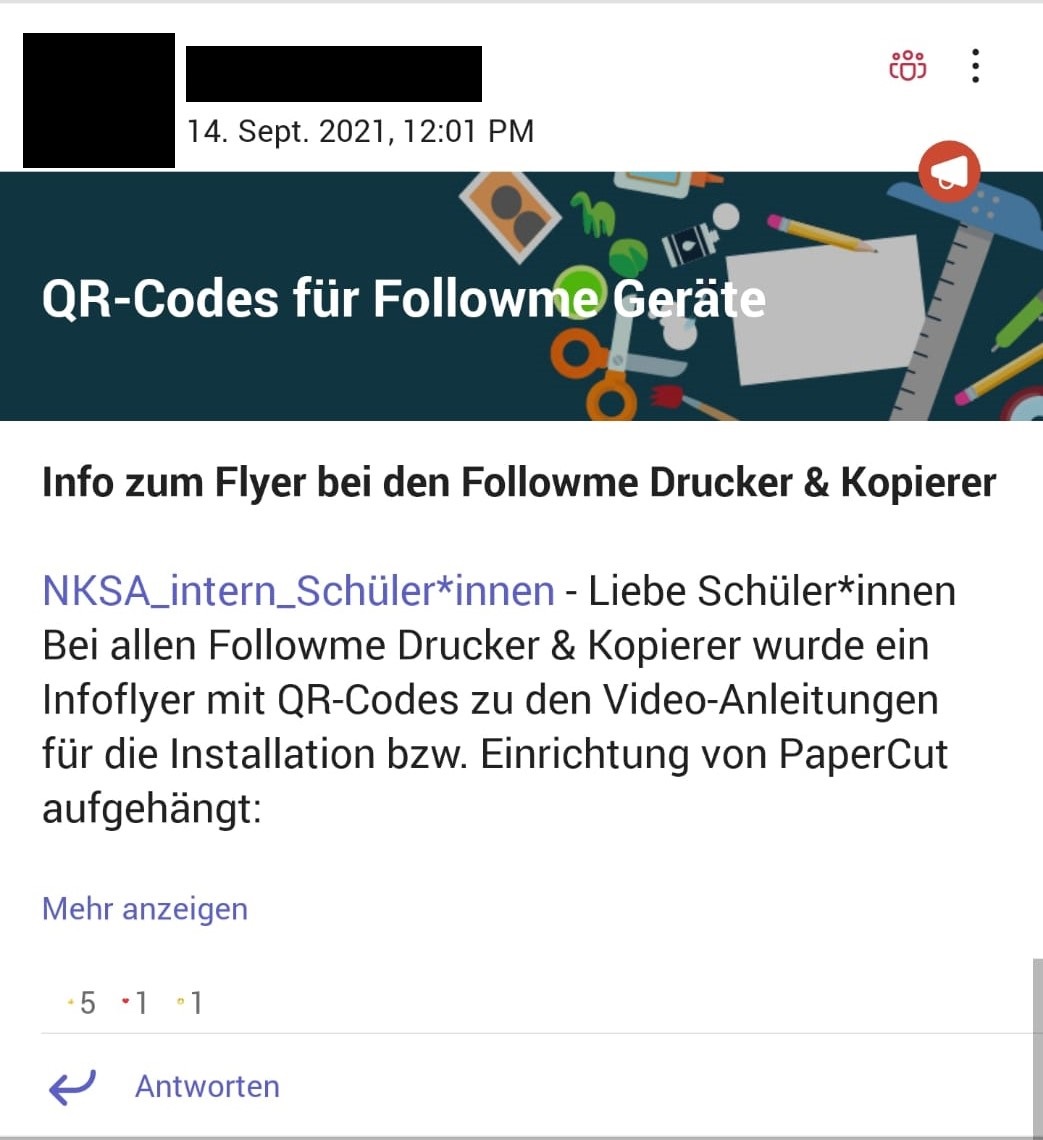Expand post with Mehr anzeigen
1043x1140 pixels.
point(145,909)
